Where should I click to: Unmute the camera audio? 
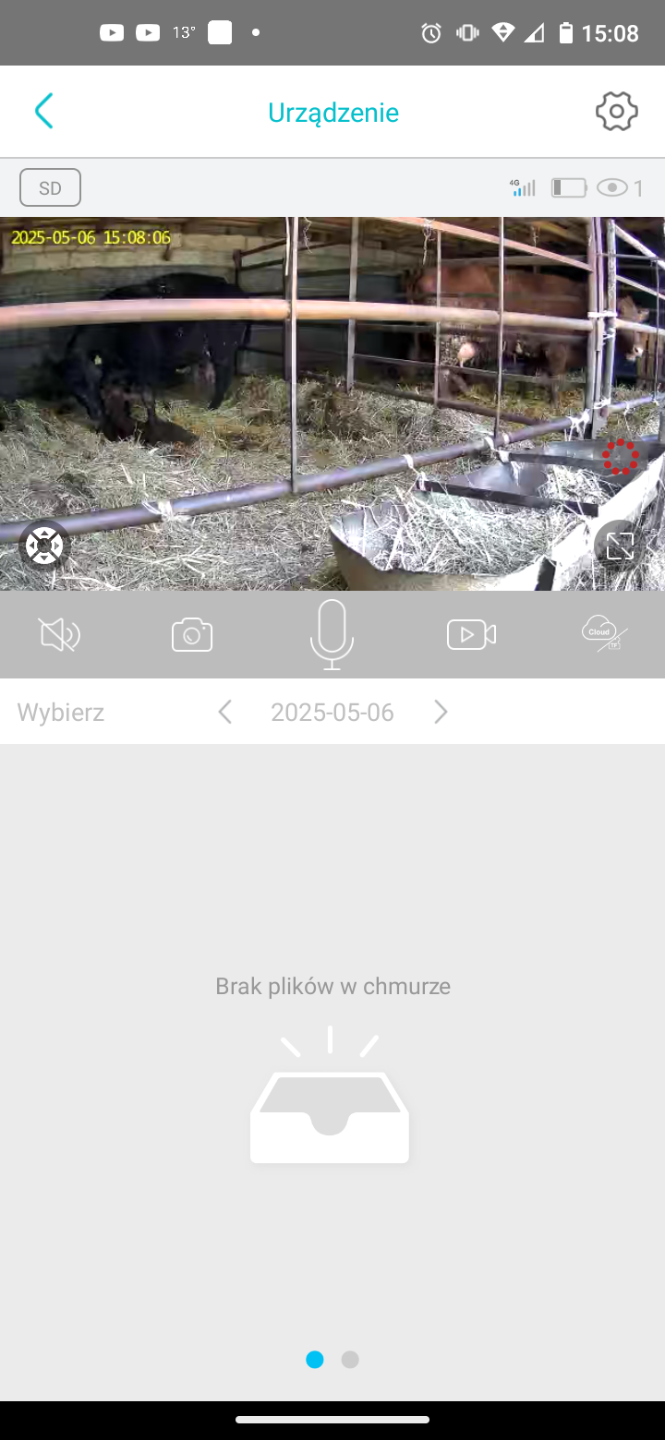(59, 635)
